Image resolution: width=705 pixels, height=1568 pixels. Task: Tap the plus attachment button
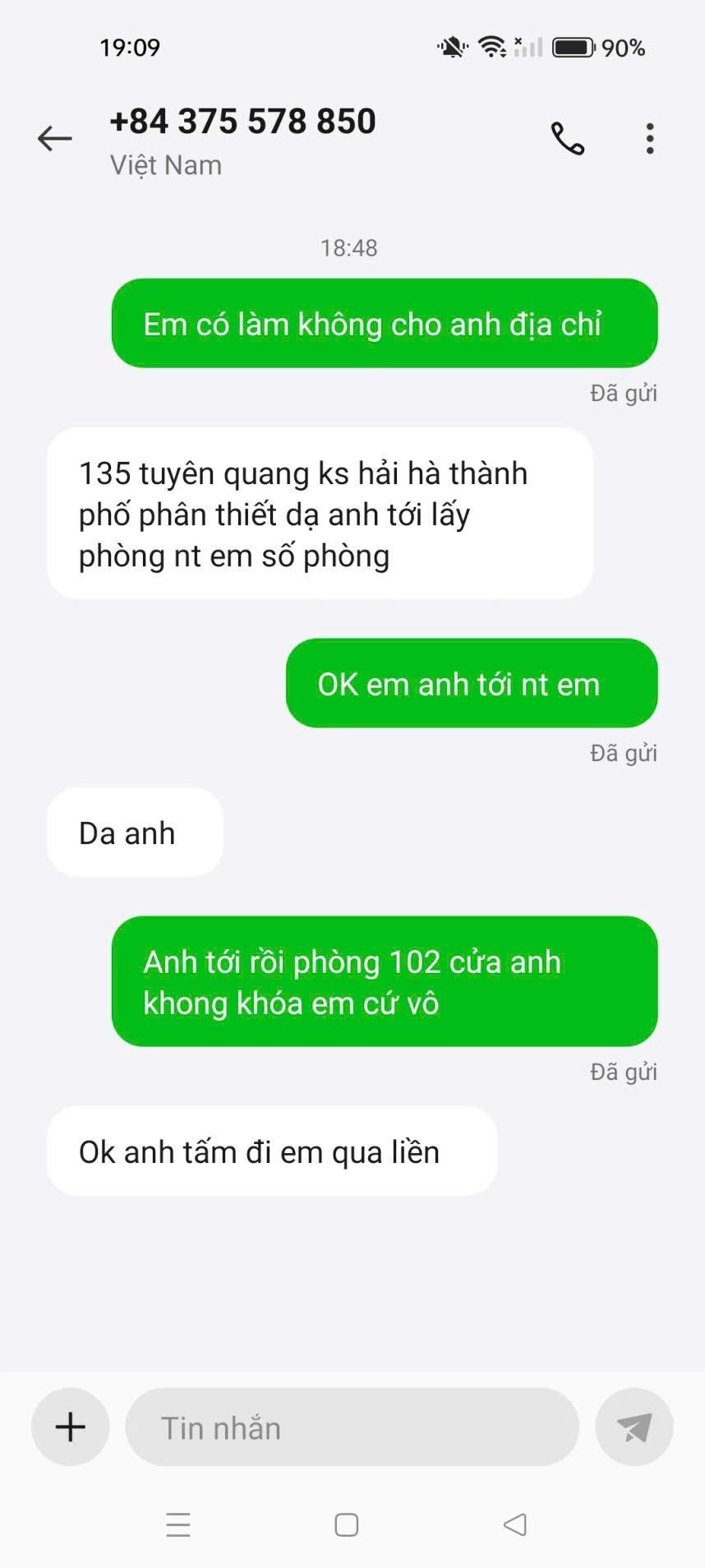pyautogui.click(x=71, y=1427)
